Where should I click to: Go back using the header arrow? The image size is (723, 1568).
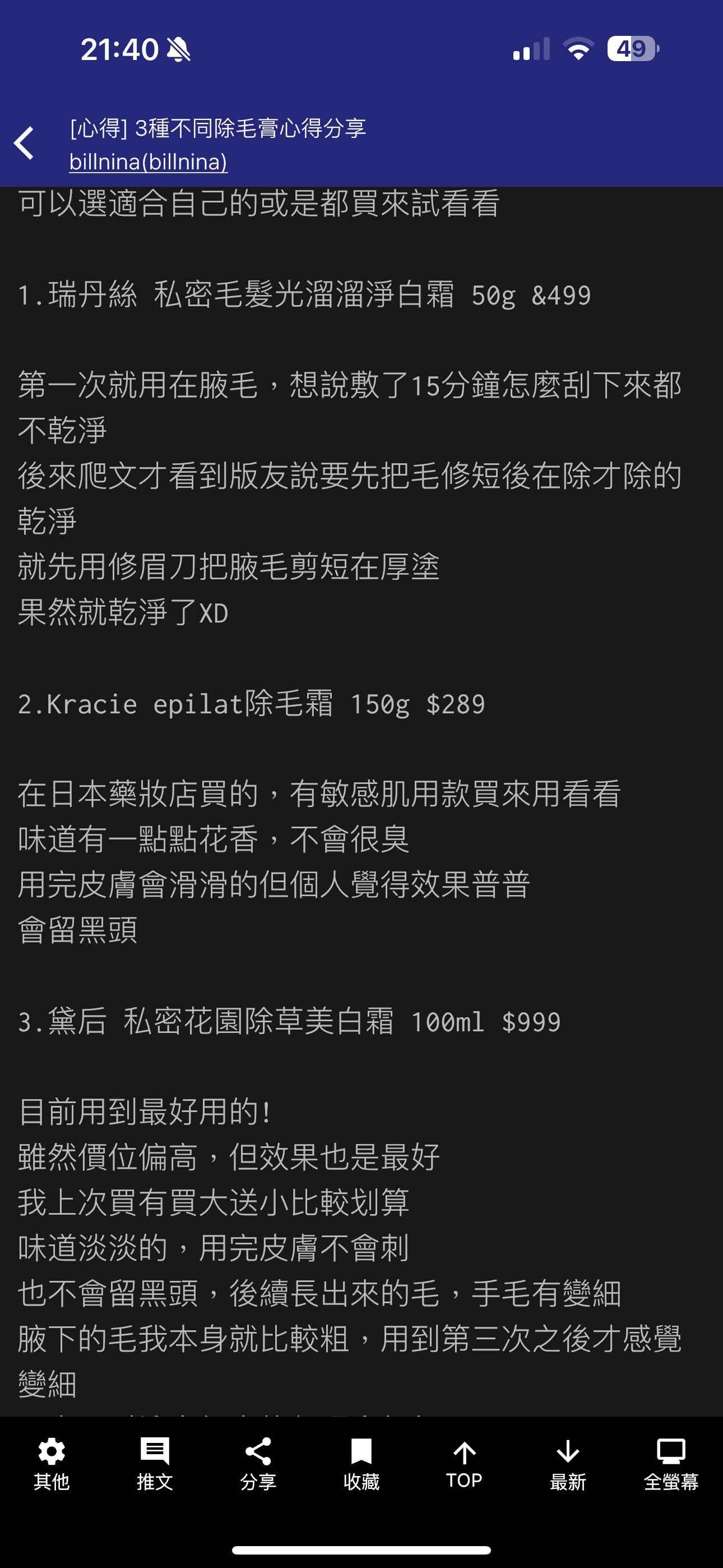coord(24,144)
